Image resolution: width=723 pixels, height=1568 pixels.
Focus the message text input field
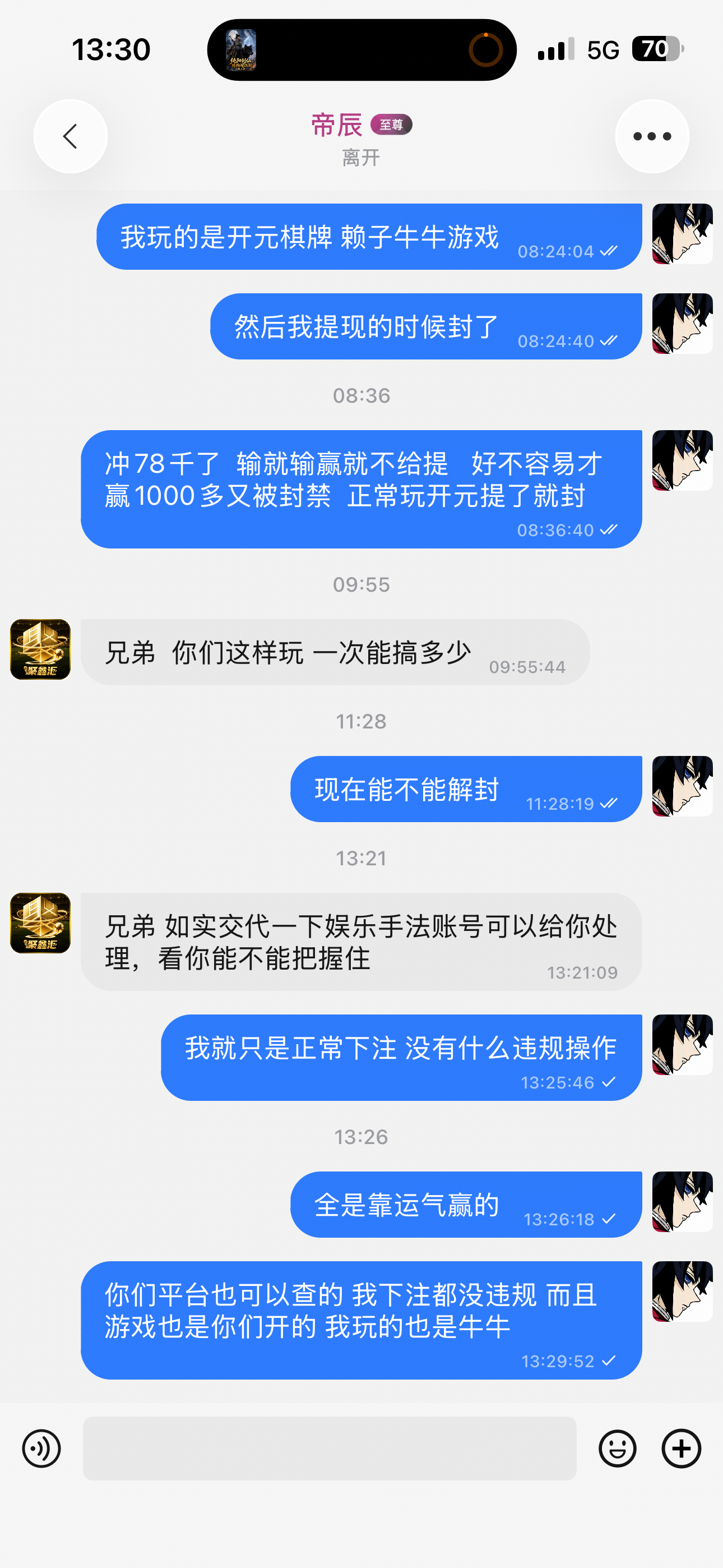[x=329, y=1448]
